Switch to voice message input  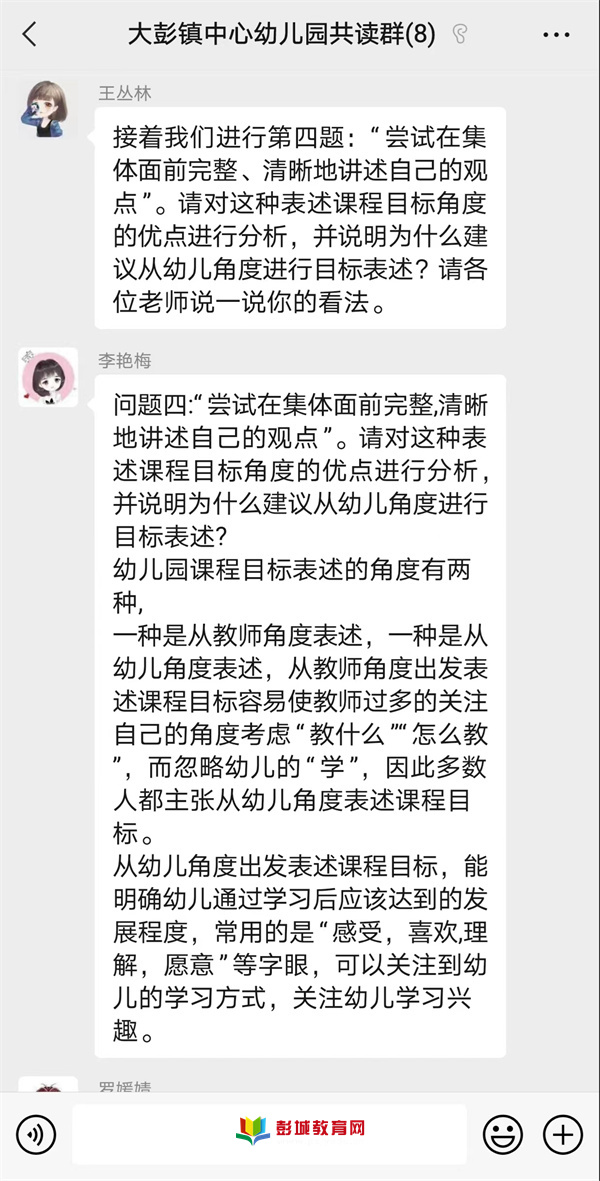[x=35, y=1134]
